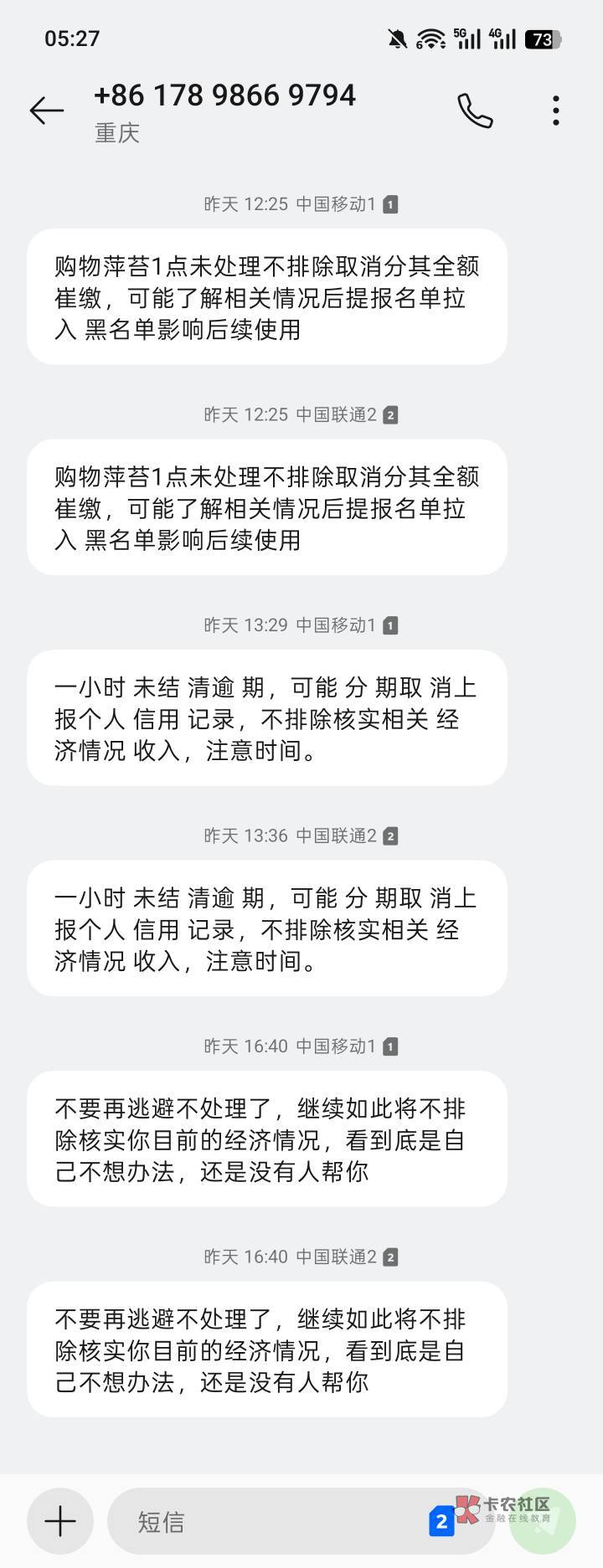Call +86 178 9866 9794
The width and height of the screenshot is (603, 1568).
click(x=475, y=111)
